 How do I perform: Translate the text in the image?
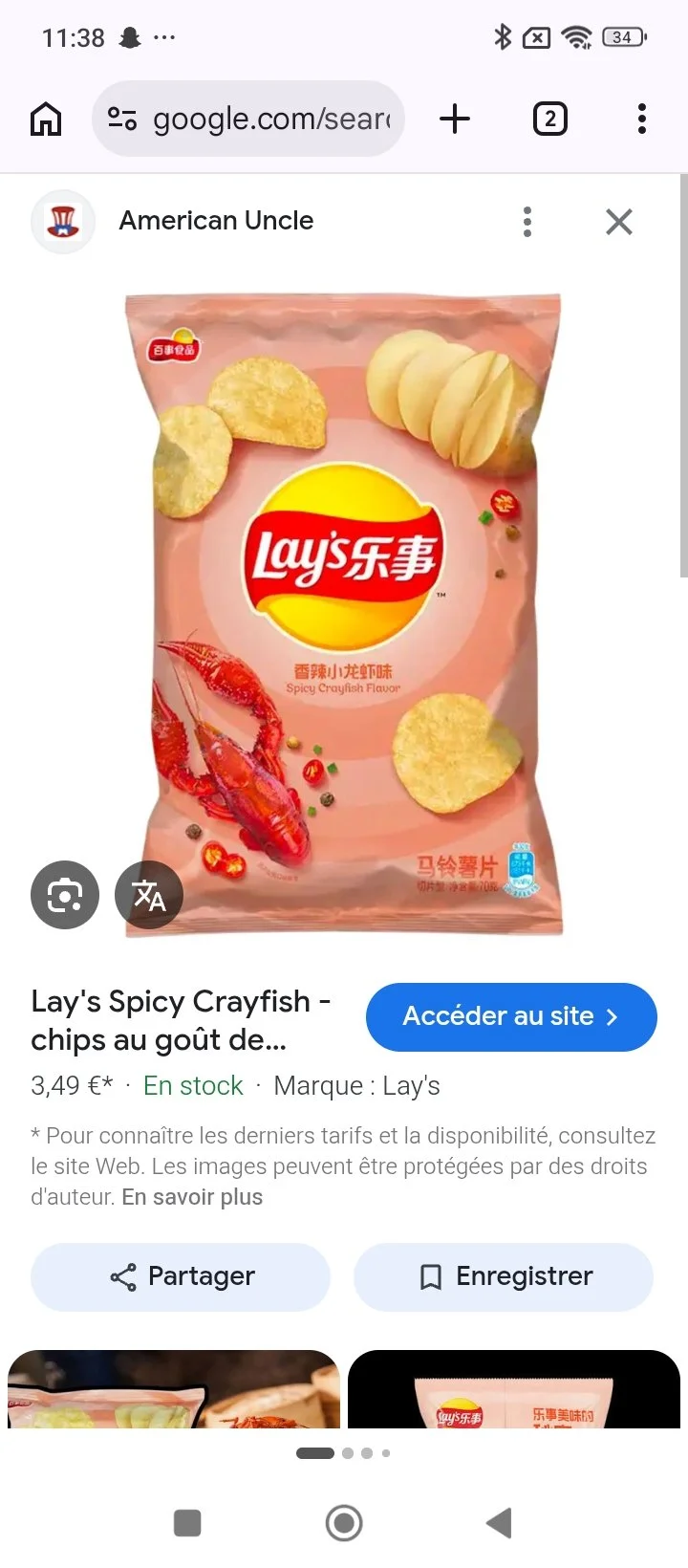149,895
